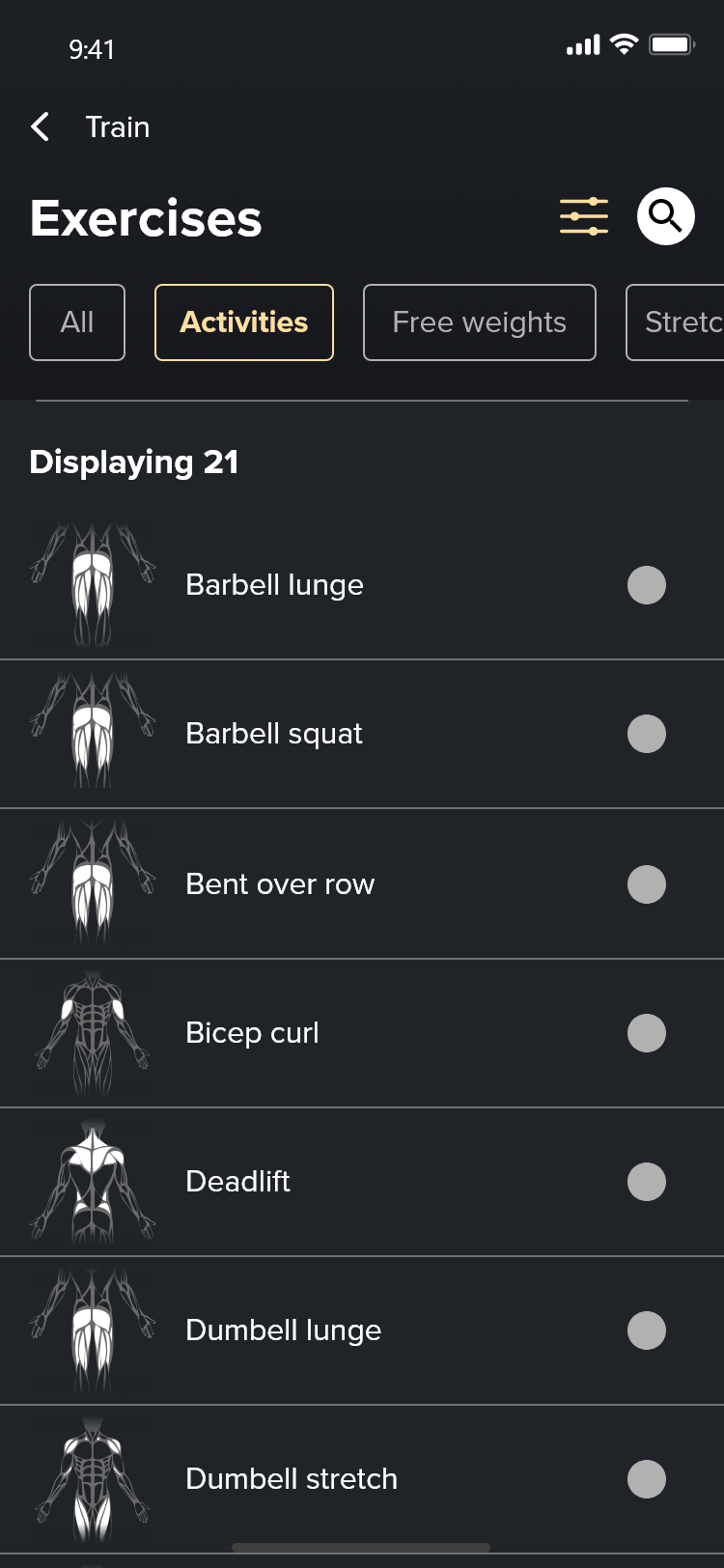Select the Barbell lunge radio button
Viewport: 724px width, 1568px height.
click(x=647, y=585)
